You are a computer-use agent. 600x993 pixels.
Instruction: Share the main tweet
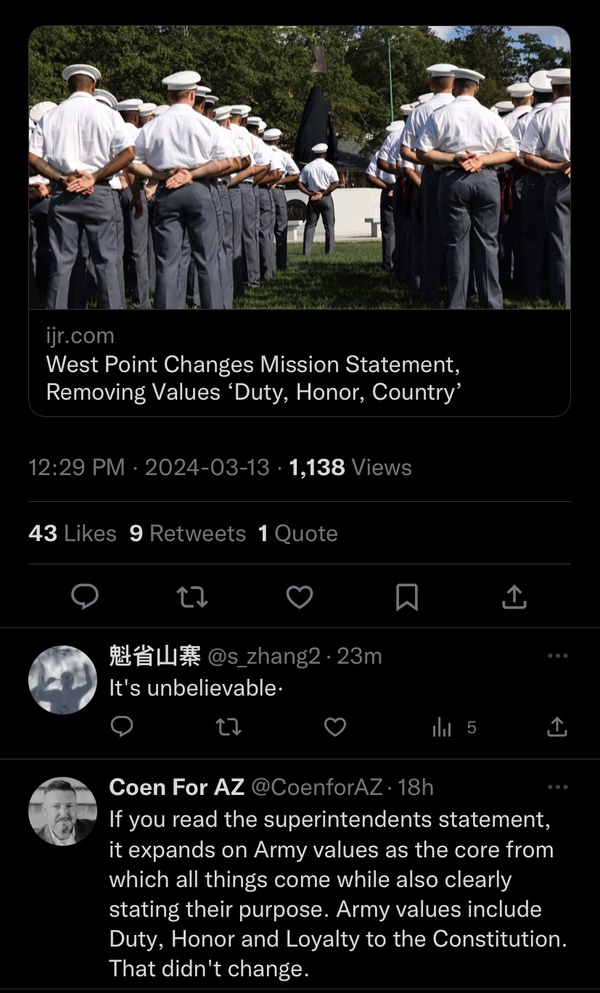pyautogui.click(x=513, y=597)
